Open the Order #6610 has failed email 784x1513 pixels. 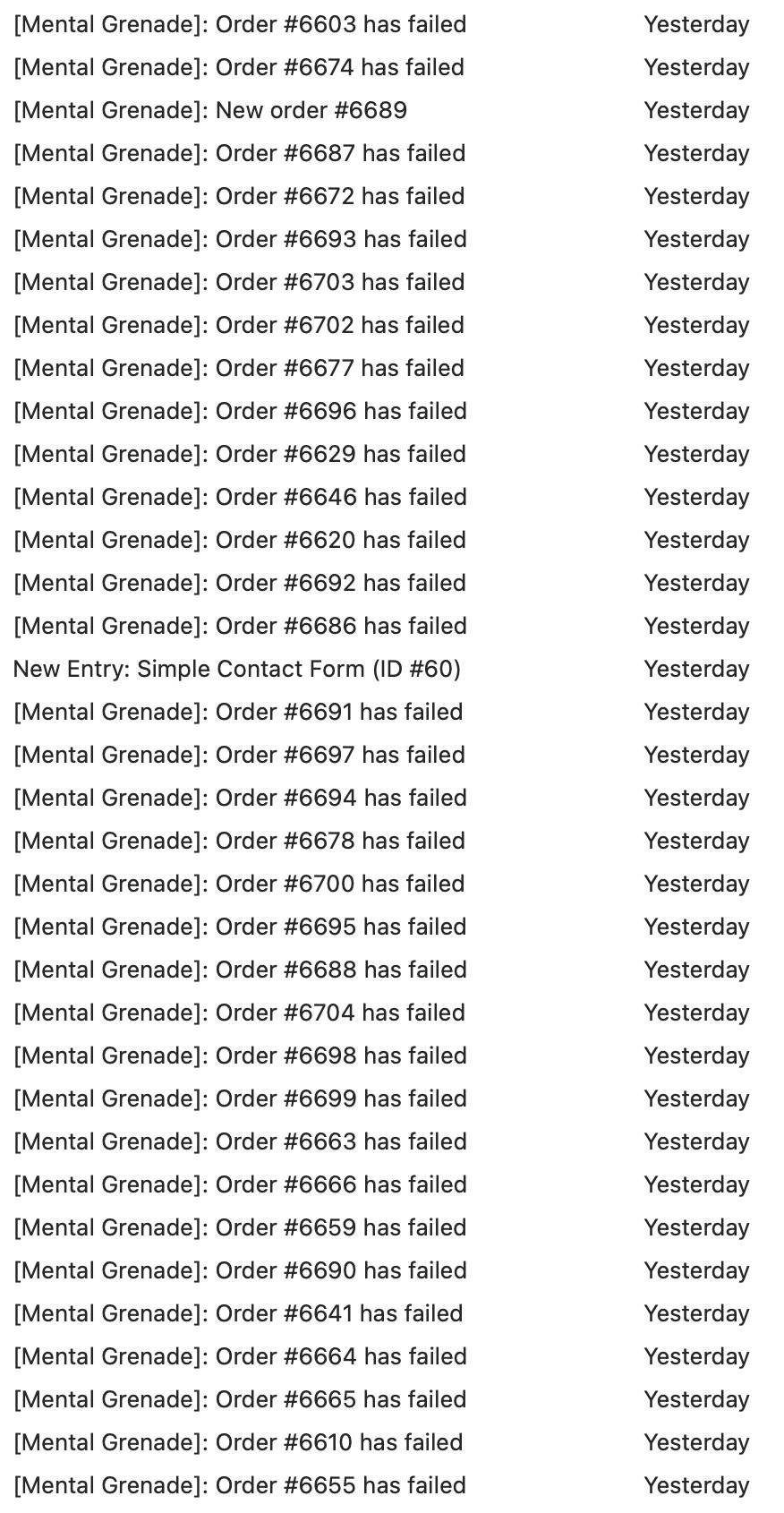pyautogui.click(x=392, y=1442)
